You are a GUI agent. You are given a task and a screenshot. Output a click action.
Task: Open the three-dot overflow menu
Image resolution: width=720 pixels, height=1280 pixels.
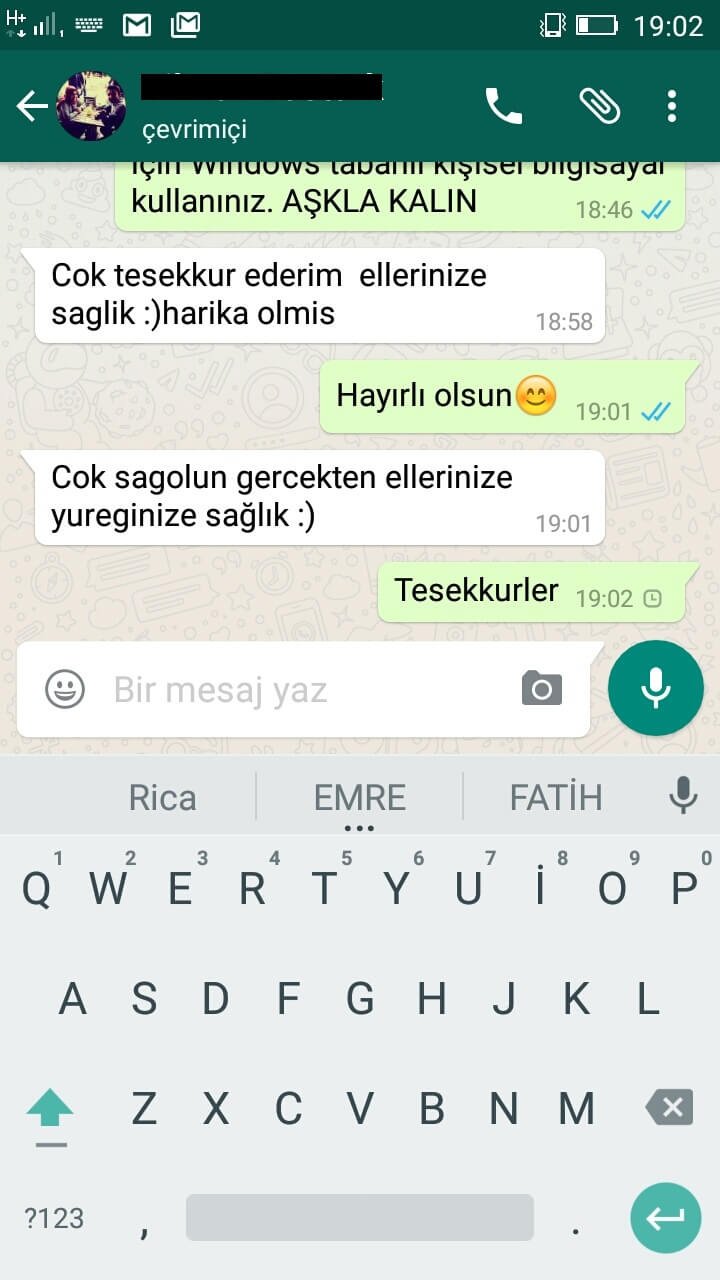tap(671, 106)
